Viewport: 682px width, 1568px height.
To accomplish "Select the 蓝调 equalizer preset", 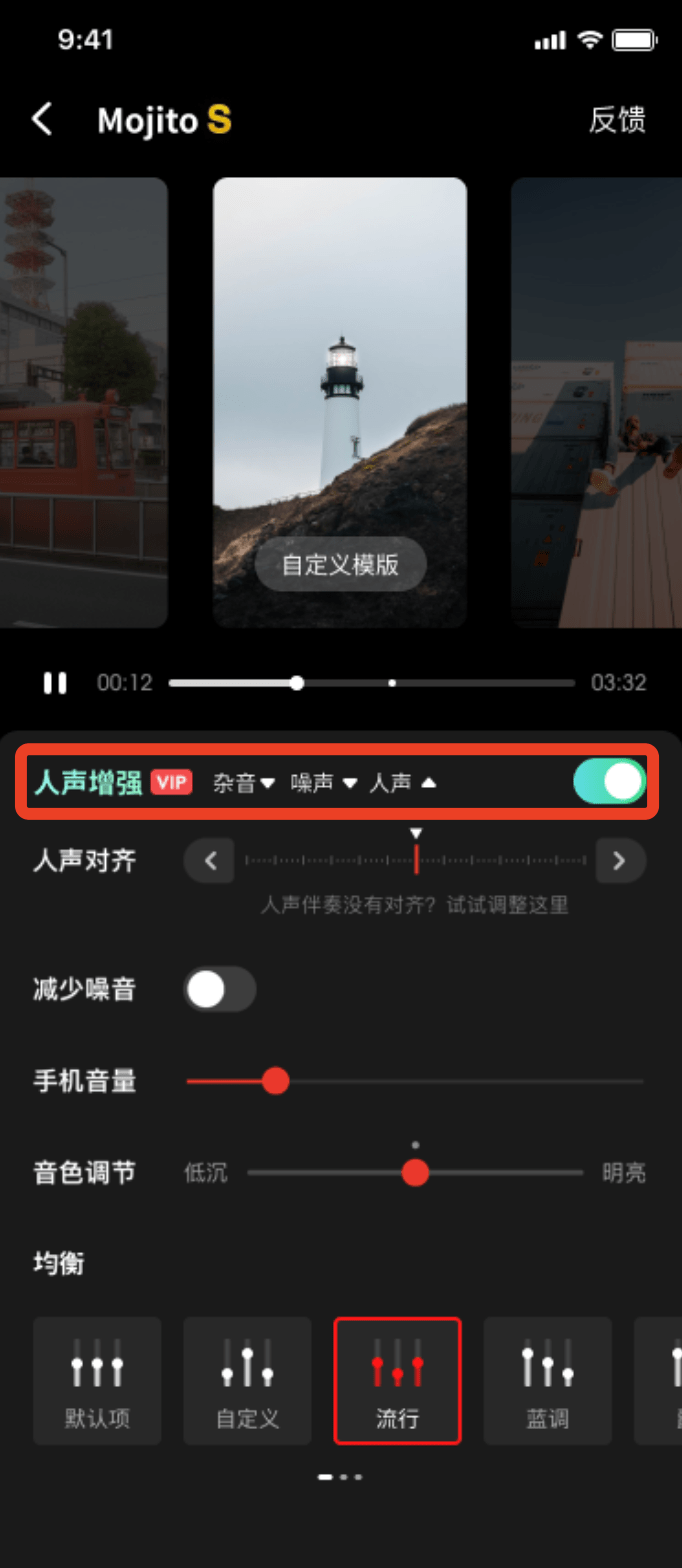I will point(547,1380).
